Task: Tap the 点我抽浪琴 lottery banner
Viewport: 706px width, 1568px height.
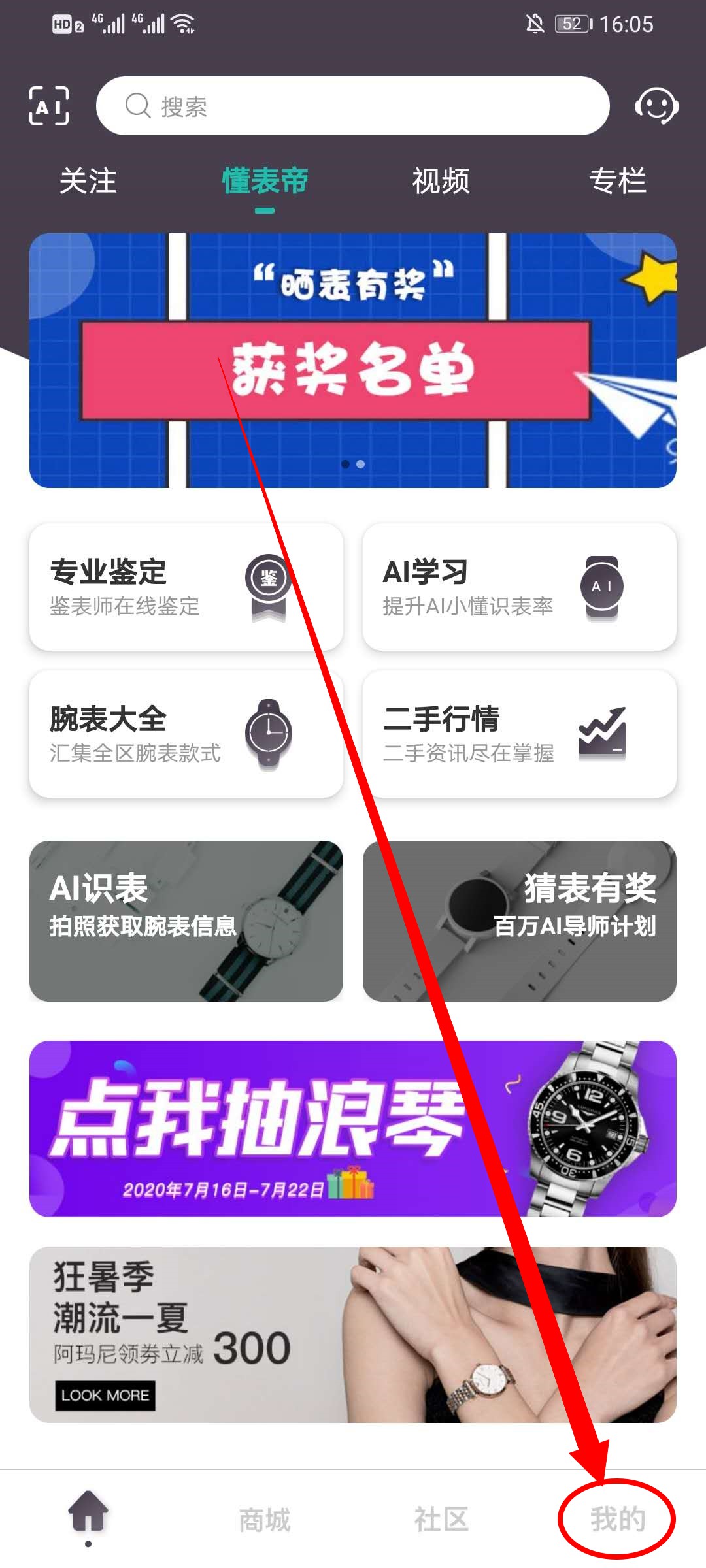Action: [x=353, y=1129]
